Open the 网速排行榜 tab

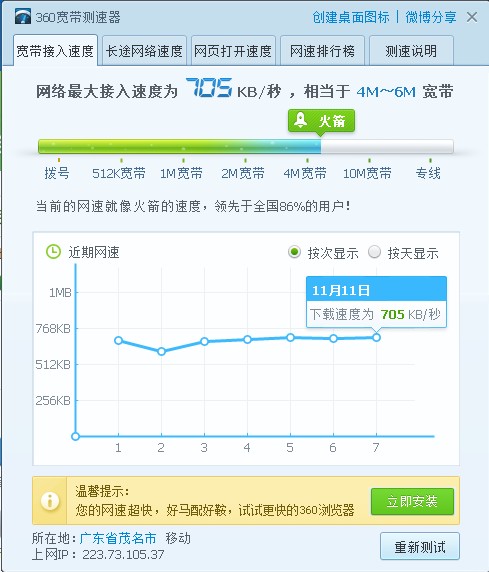coord(322,51)
